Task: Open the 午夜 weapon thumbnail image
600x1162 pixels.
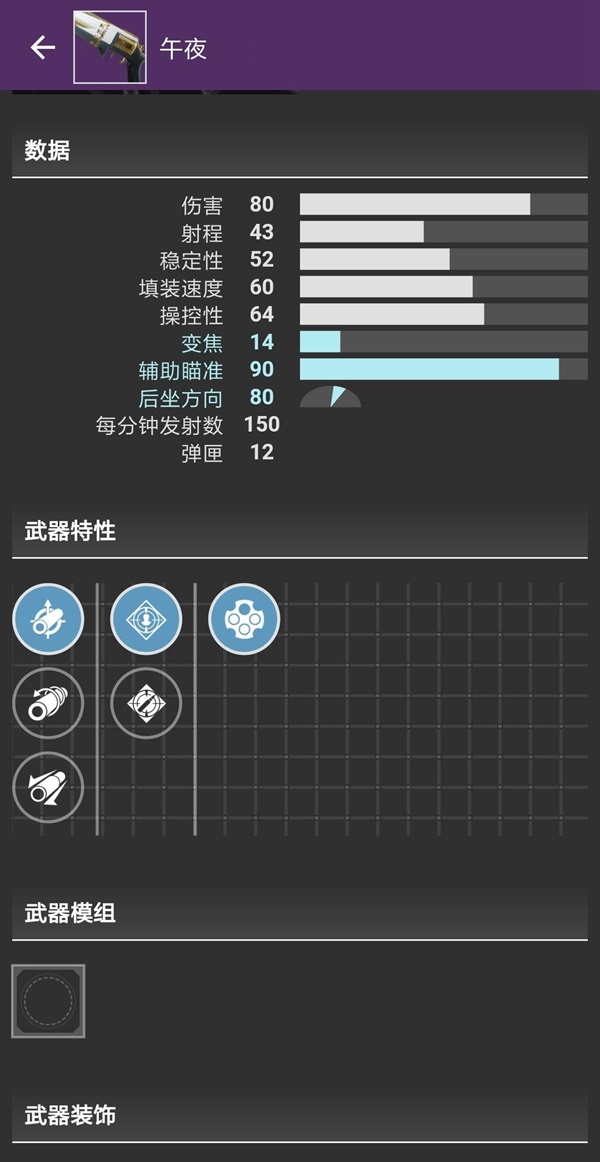Action: click(x=110, y=47)
